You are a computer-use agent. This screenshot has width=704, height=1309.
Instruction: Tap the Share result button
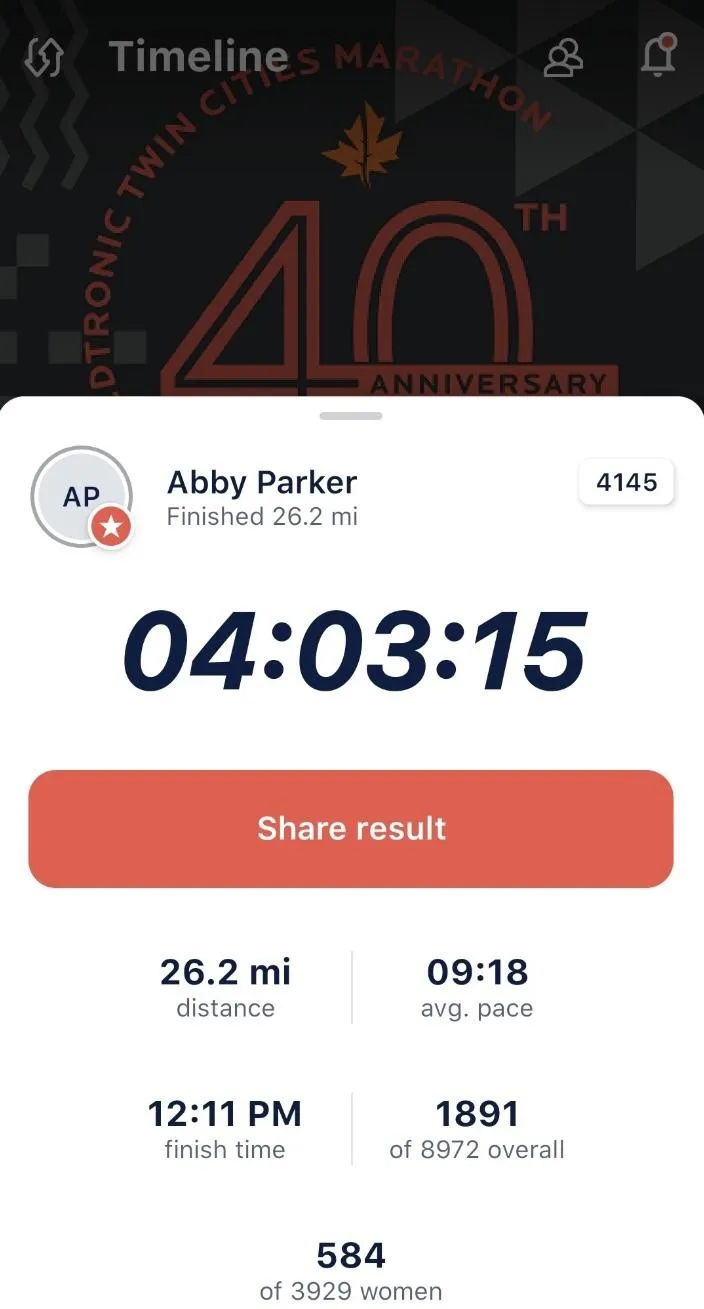351,828
